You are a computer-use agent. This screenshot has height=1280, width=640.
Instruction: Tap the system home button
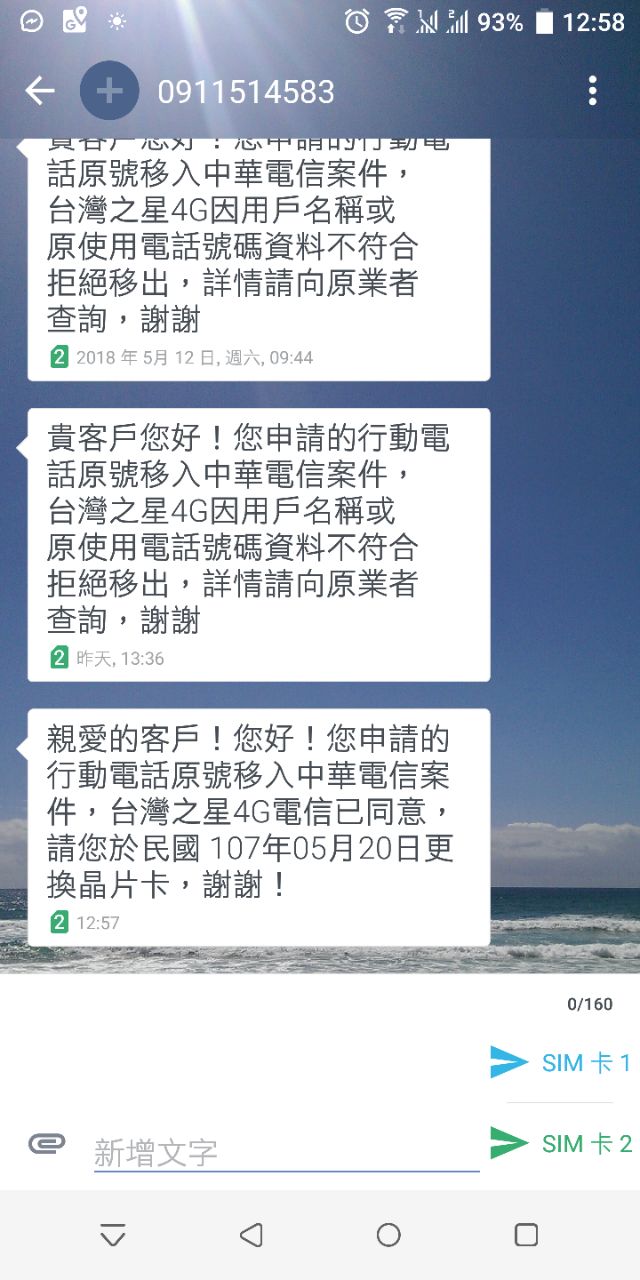click(x=389, y=1235)
